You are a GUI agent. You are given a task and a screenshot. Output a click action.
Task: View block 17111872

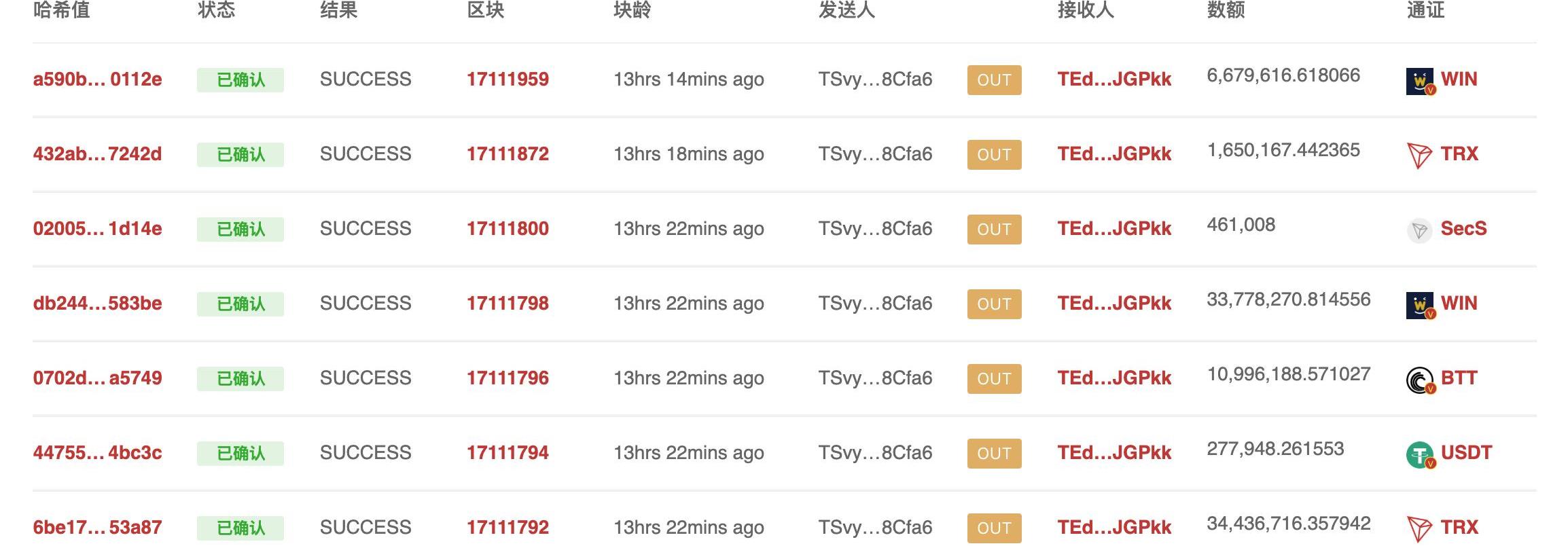coord(507,154)
